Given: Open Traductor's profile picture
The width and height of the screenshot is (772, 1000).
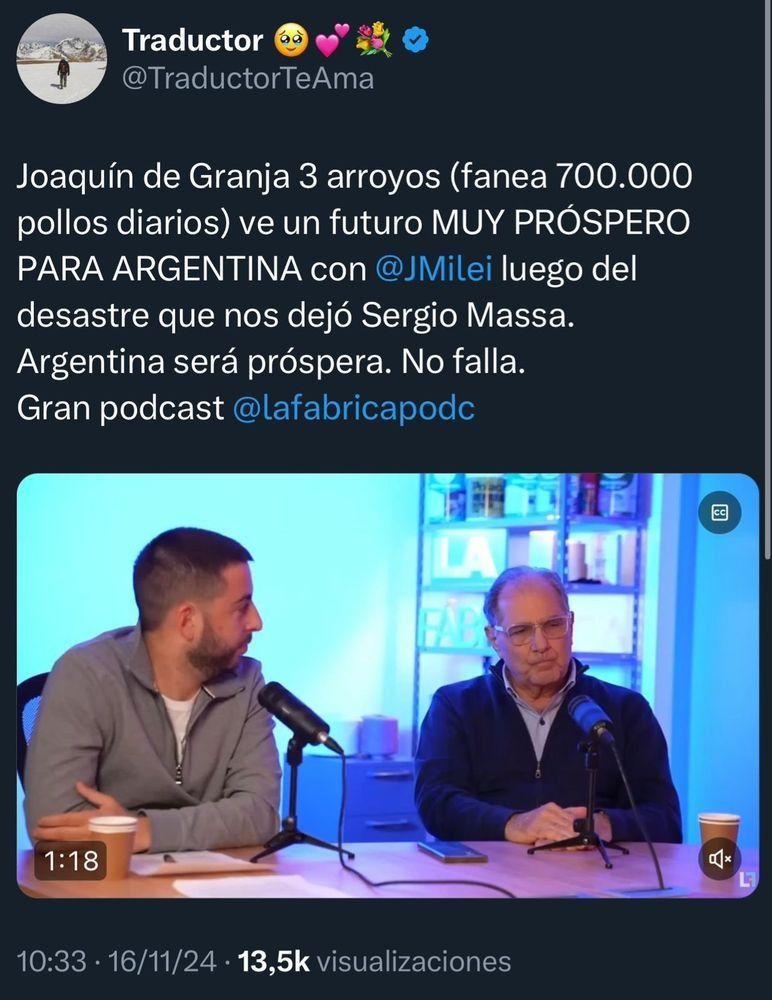Looking at the screenshot, I should click(62, 59).
